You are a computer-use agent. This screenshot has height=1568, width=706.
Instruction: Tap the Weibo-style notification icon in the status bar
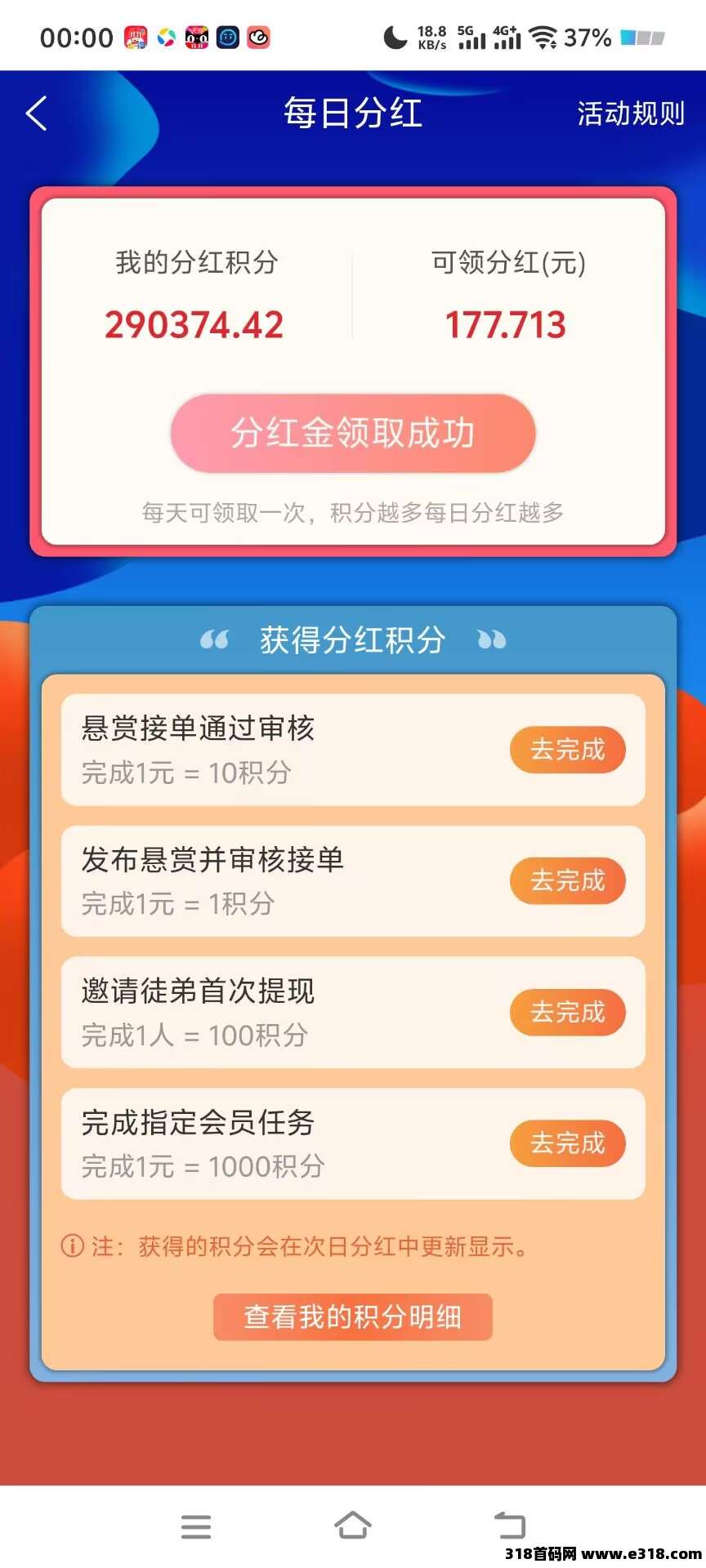click(x=258, y=38)
